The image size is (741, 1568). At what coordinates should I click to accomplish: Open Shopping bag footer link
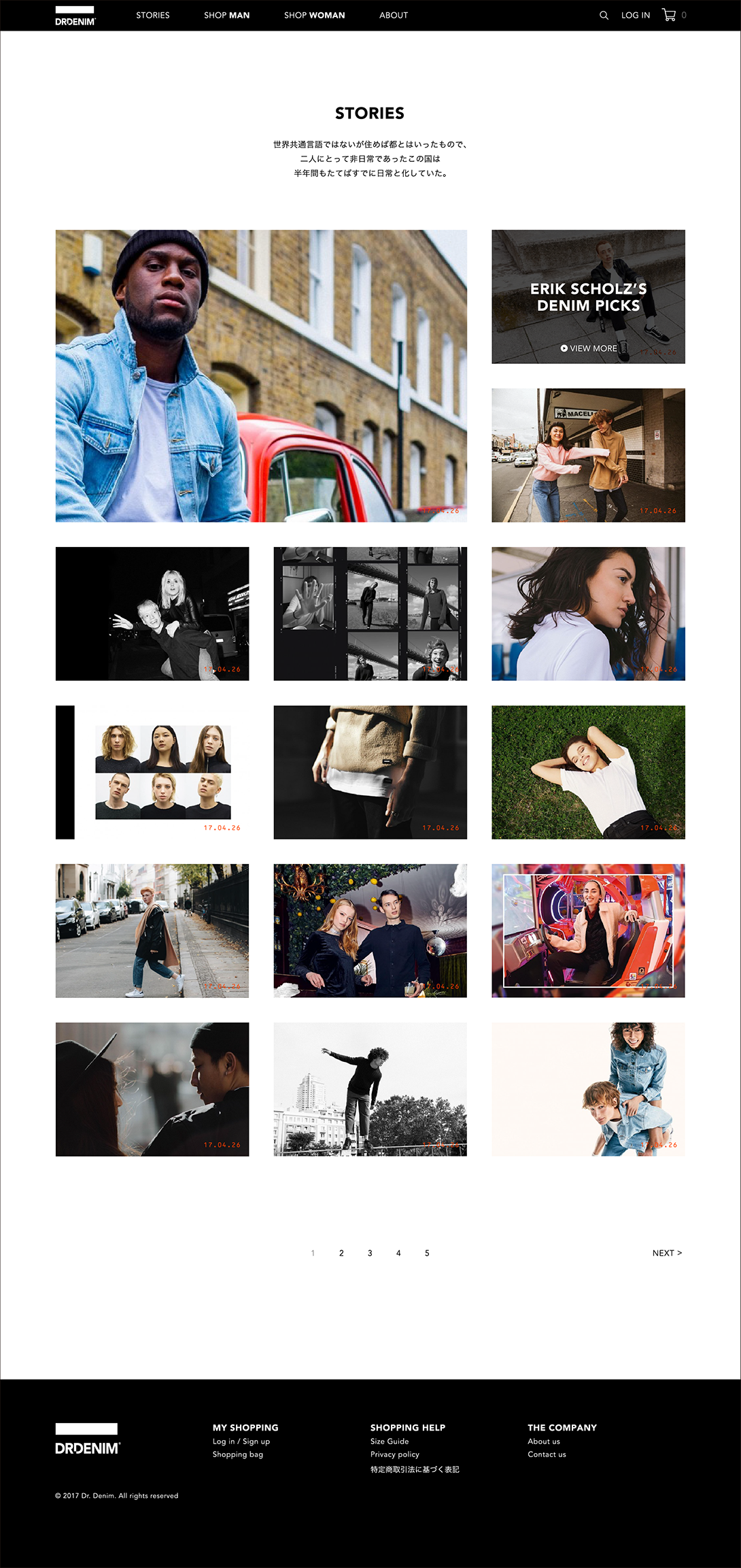[237, 1454]
